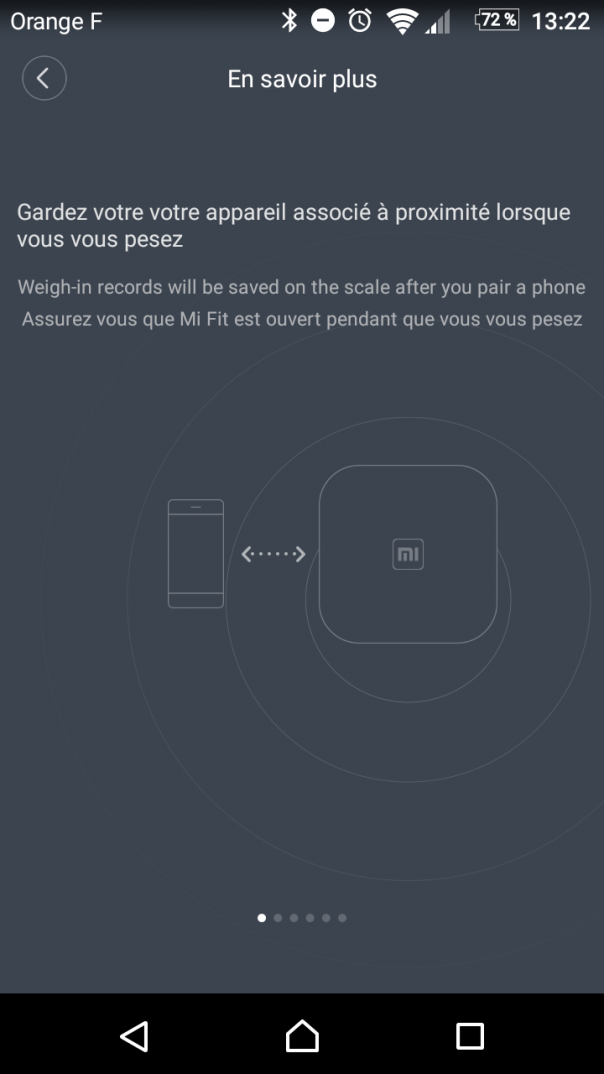
Task: Return to the home screen
Action: (x=302, y=1035)
